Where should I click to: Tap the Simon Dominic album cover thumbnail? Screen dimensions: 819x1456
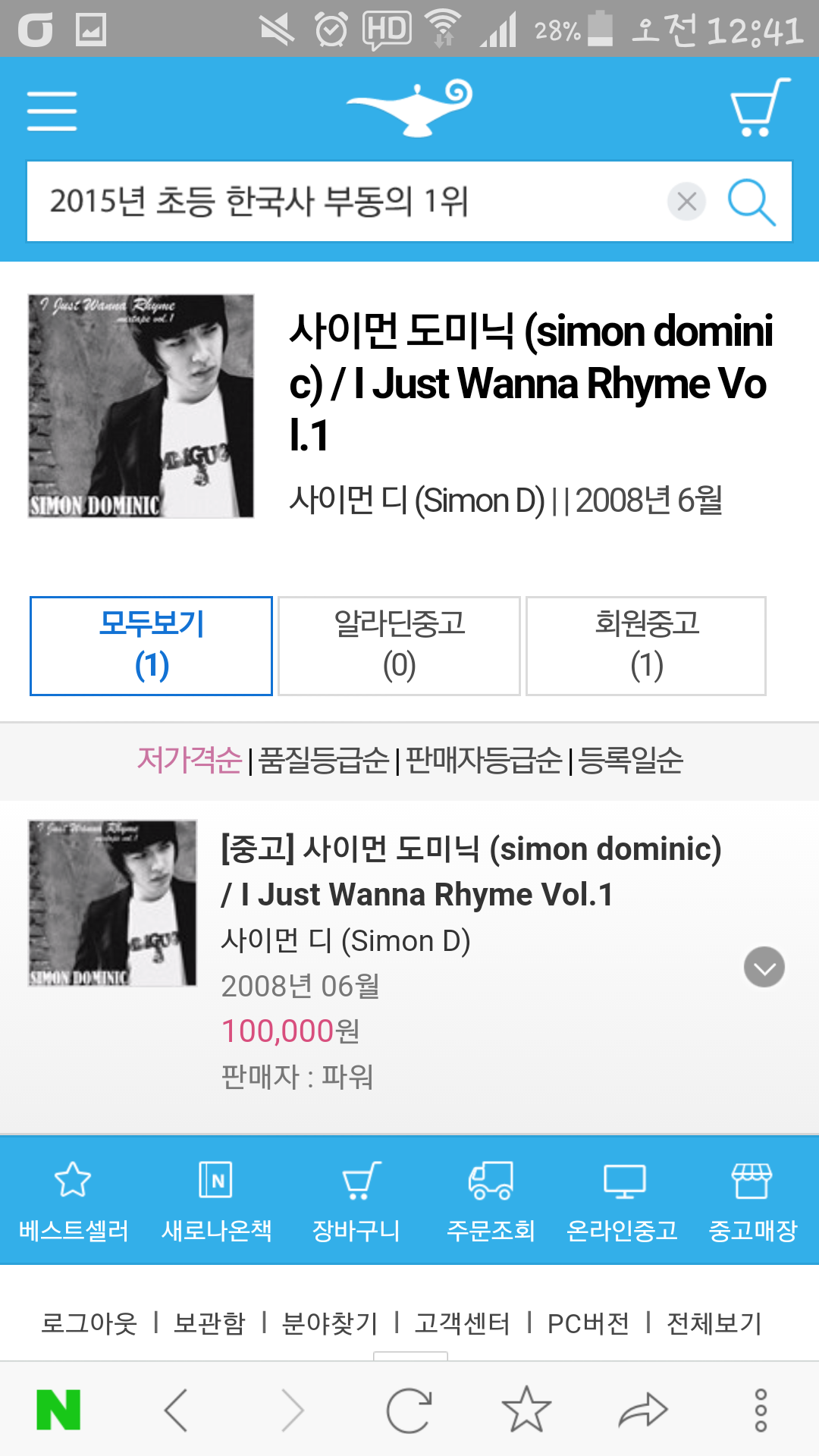click(140, 404)
